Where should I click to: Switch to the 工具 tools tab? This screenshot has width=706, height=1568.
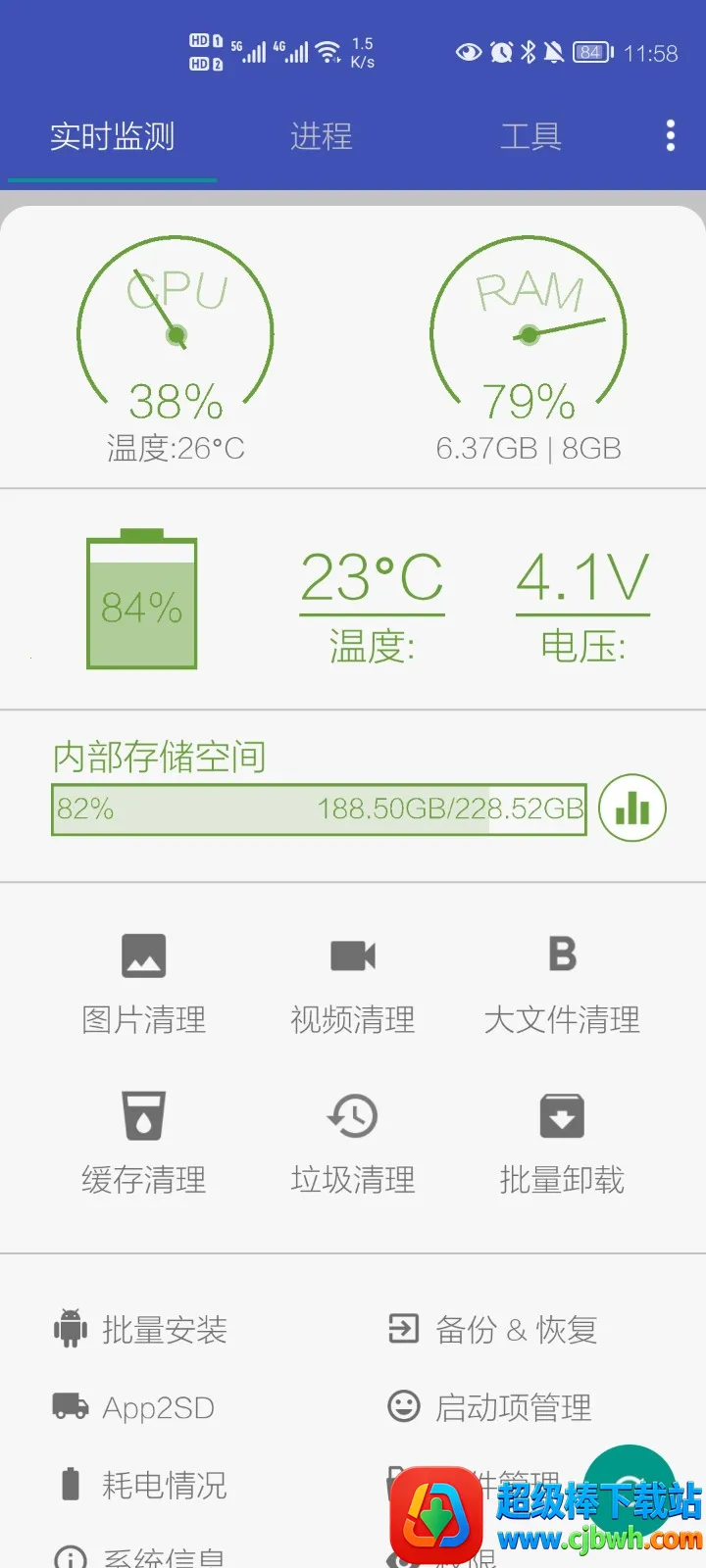click(x=529, y=137)
